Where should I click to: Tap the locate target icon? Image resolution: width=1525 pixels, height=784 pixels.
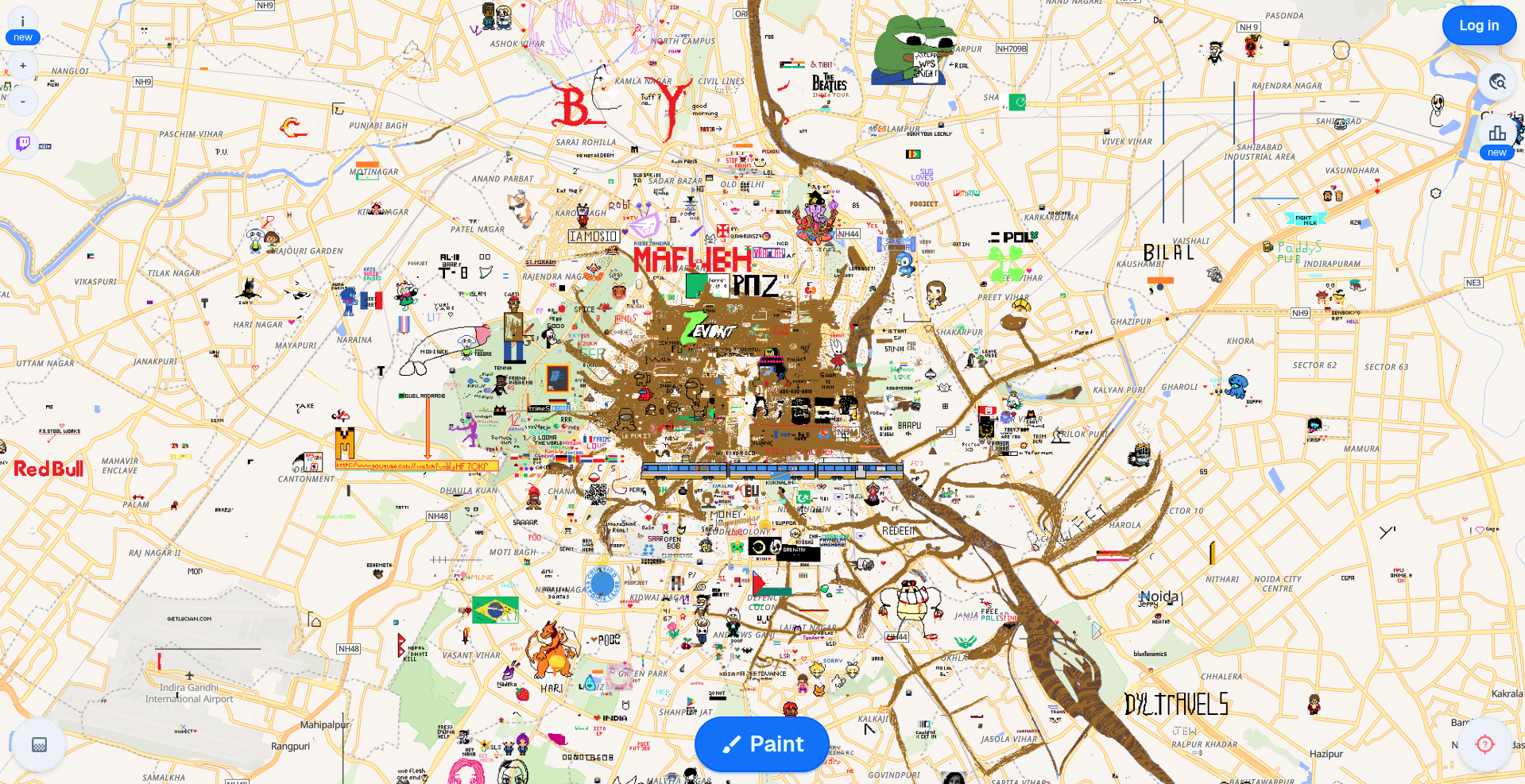click(1484, 744)
